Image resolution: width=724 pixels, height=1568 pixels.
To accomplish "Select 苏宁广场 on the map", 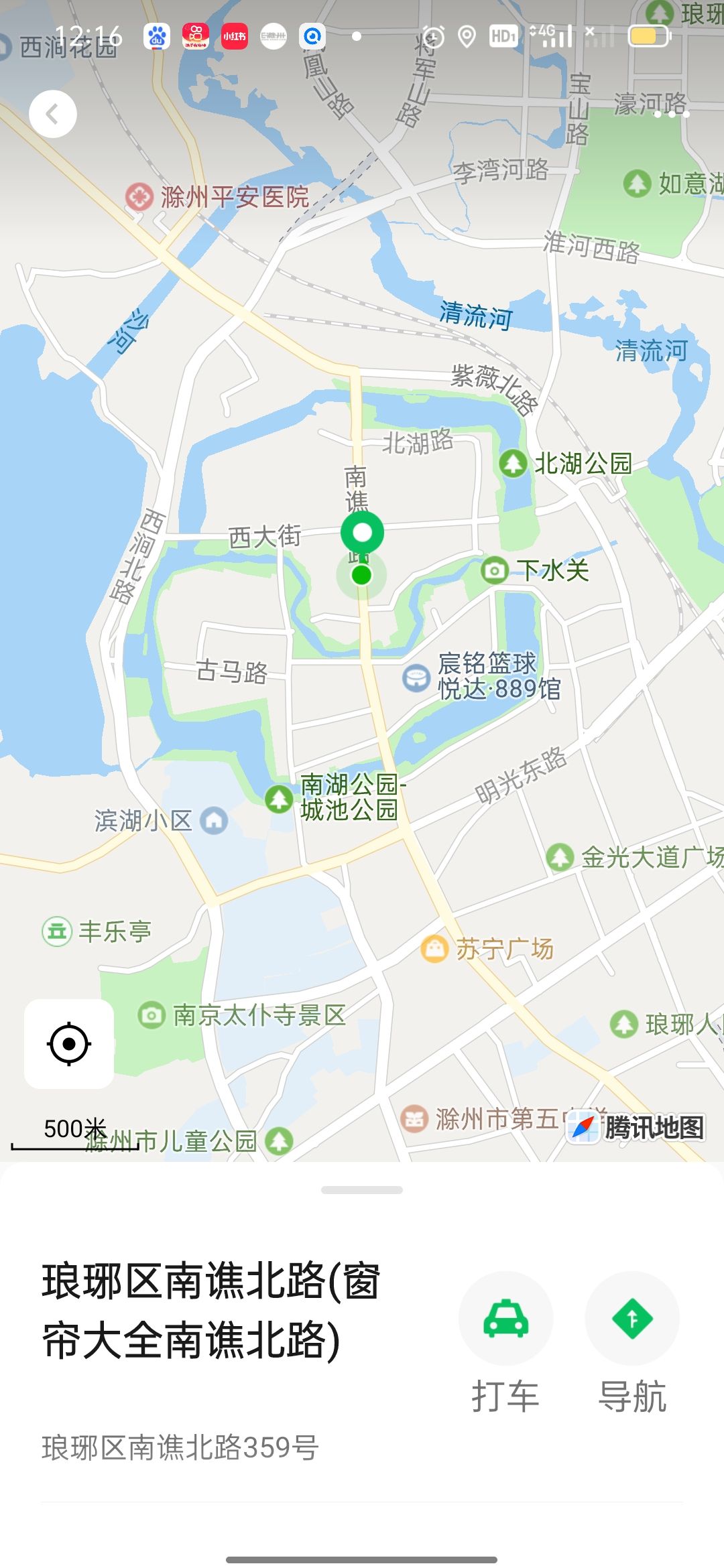I will [487, 949].
